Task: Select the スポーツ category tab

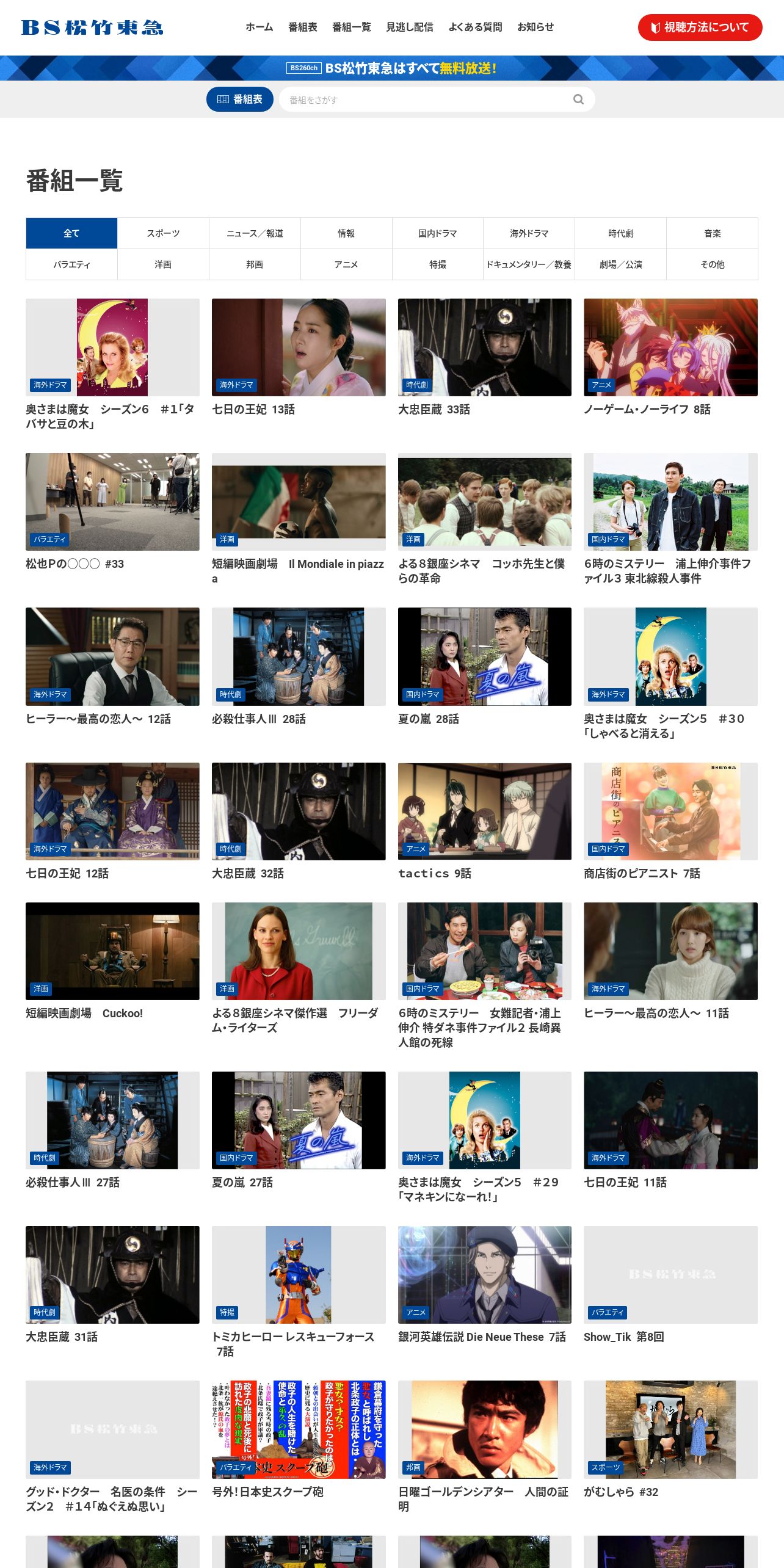Action: coord(163,233)
